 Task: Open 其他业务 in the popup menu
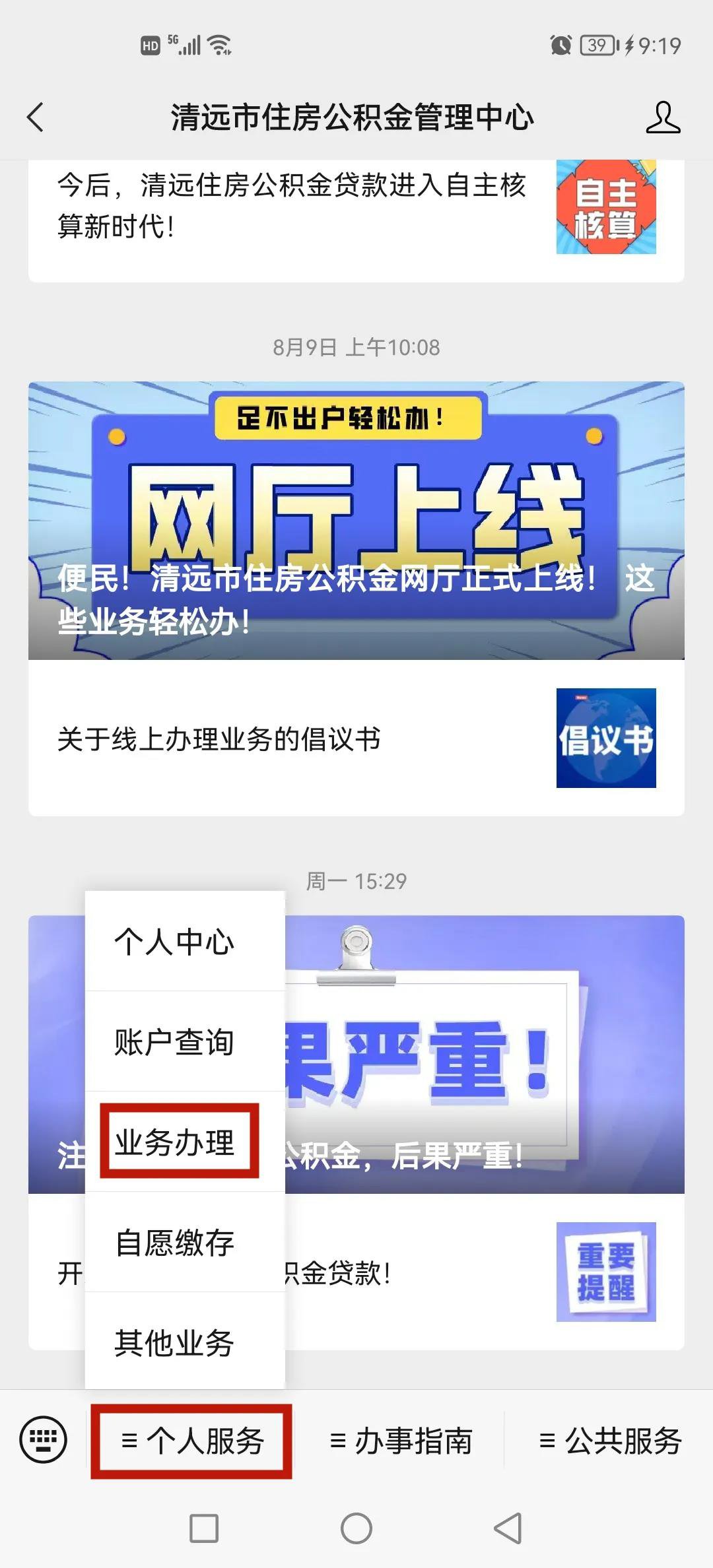174,1343
